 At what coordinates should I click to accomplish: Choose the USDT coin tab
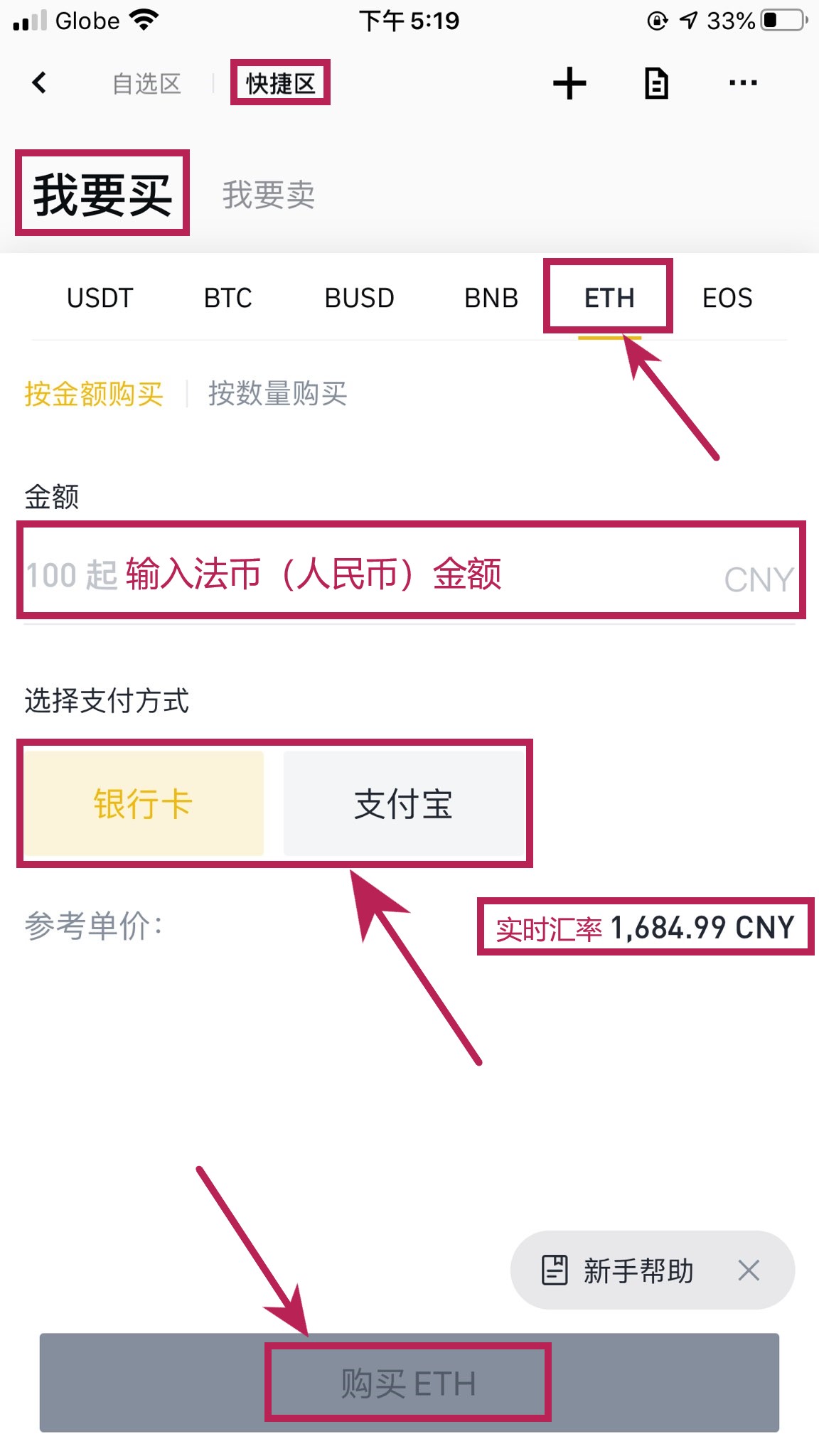click(100, 298)
